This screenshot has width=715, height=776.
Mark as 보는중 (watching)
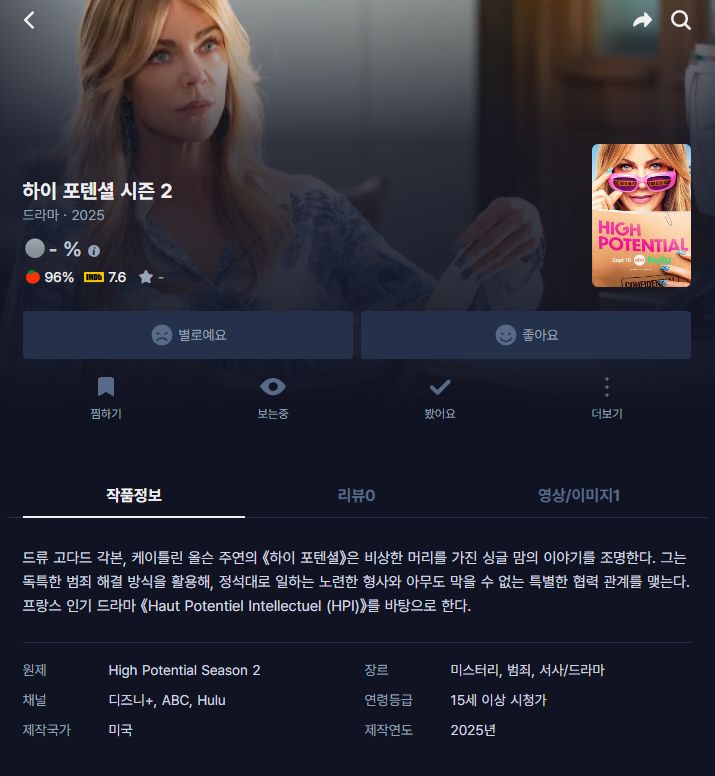272,397
